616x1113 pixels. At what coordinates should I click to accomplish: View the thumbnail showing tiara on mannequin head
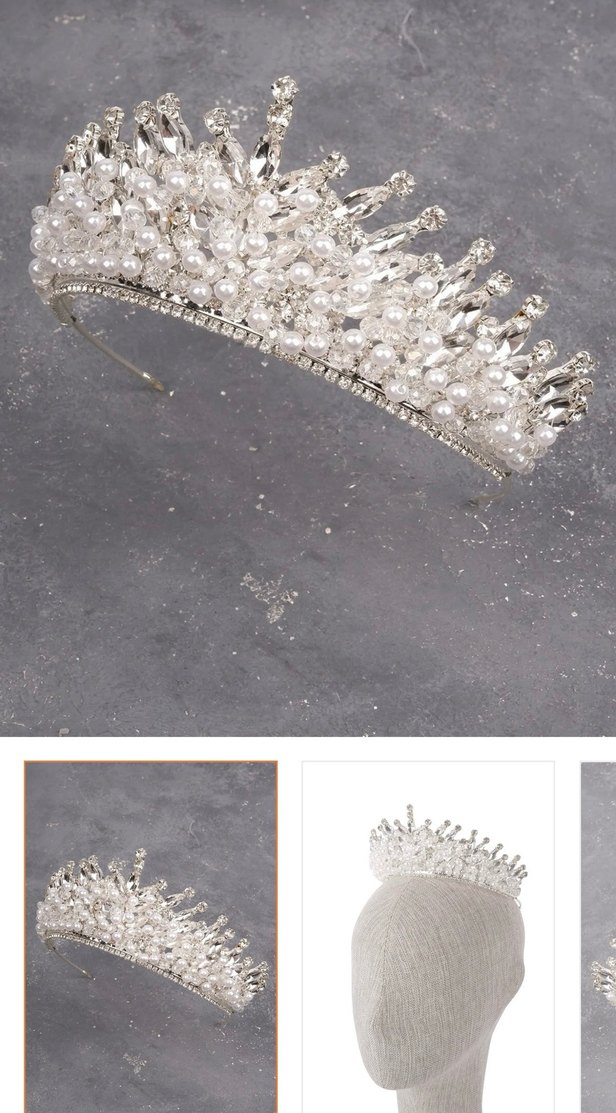click(428, 936)
